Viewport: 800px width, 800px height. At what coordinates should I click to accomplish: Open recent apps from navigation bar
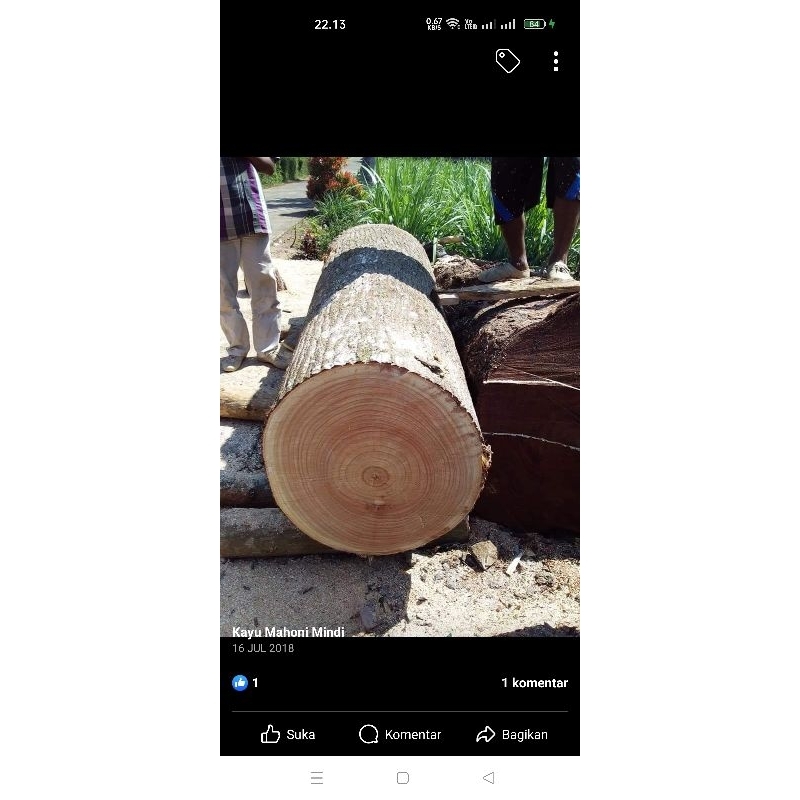coord(317,778)
